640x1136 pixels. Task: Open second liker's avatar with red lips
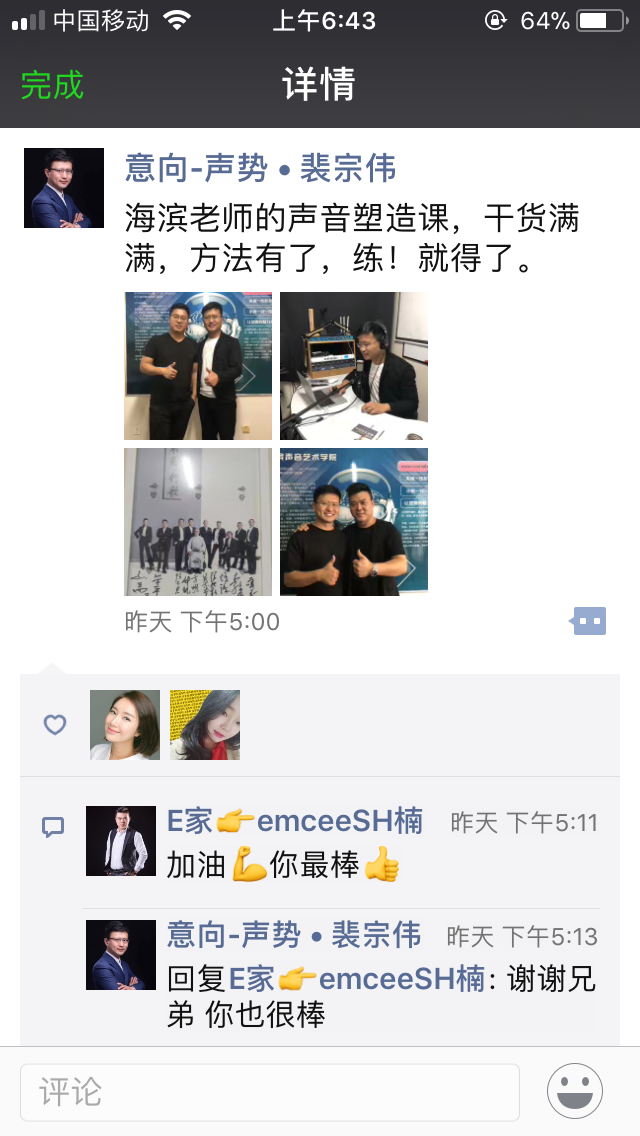[x=205, y=725]
